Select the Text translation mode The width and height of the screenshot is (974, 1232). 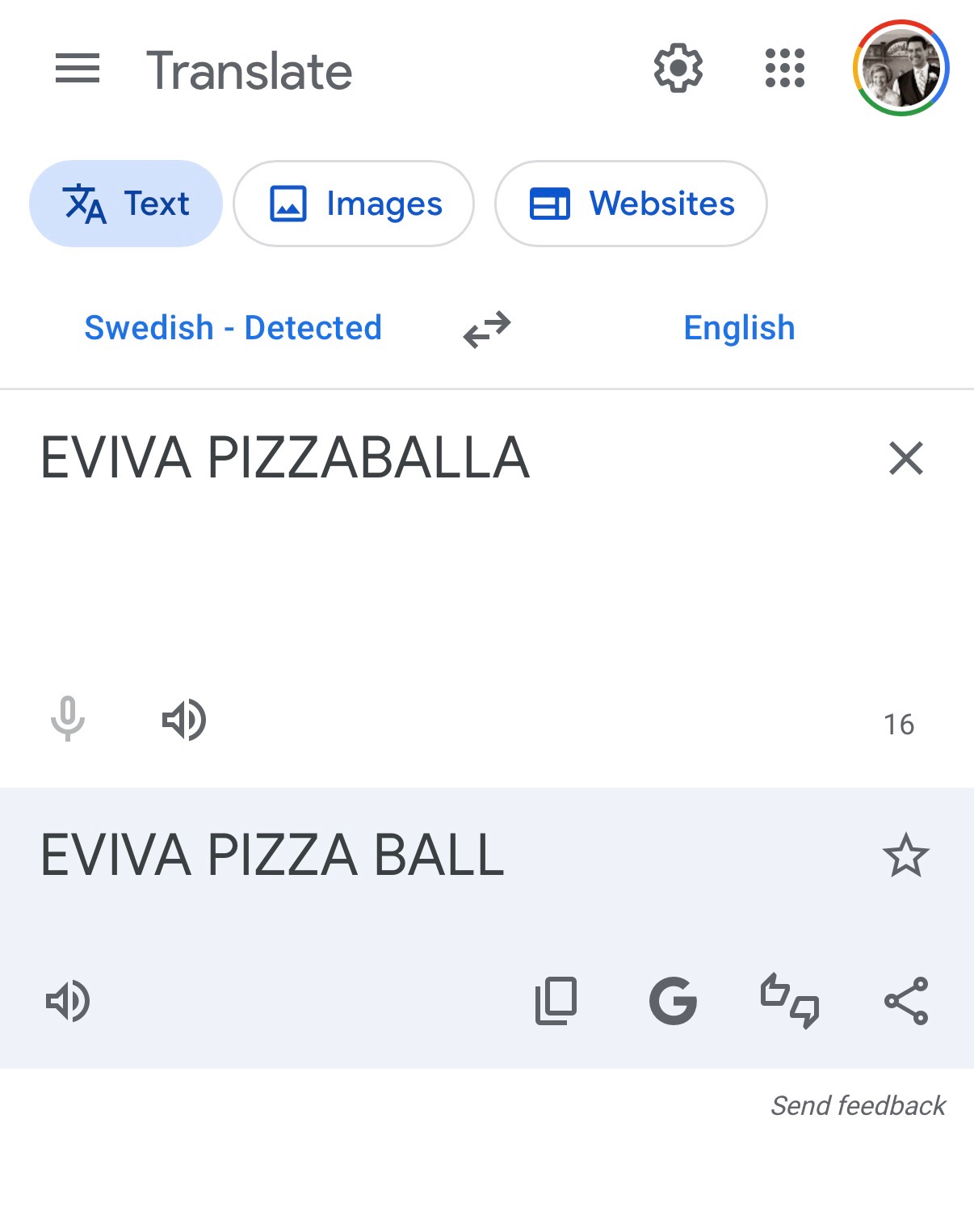click(x=126, y=204)
